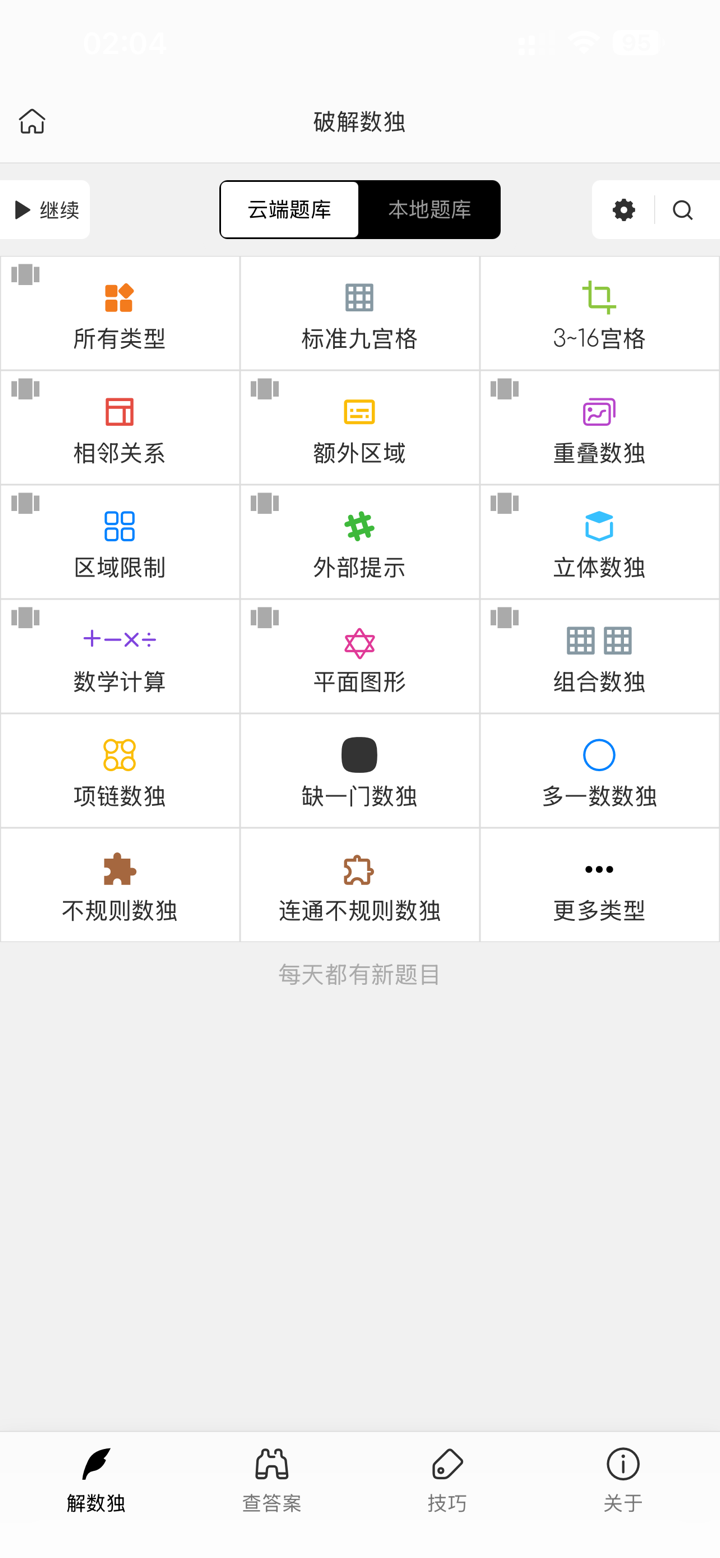Viewport: 720px width, 1558px height.
Task: Open the search magnifier
Action: point(683,210)
